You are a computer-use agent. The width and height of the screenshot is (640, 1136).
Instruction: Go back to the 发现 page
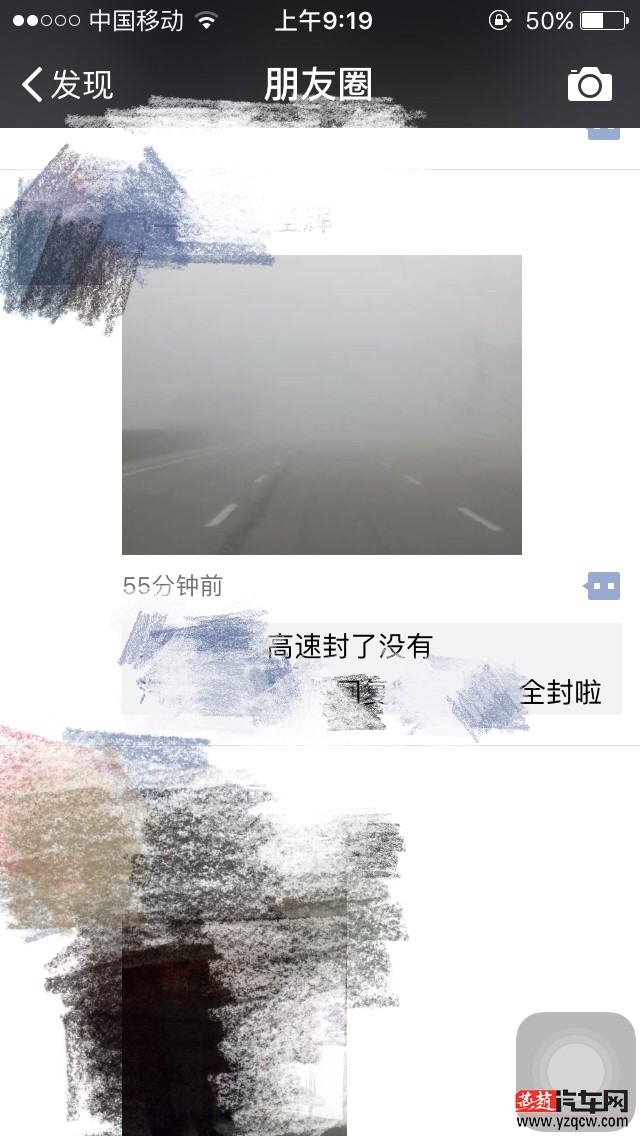click(66, 85)
